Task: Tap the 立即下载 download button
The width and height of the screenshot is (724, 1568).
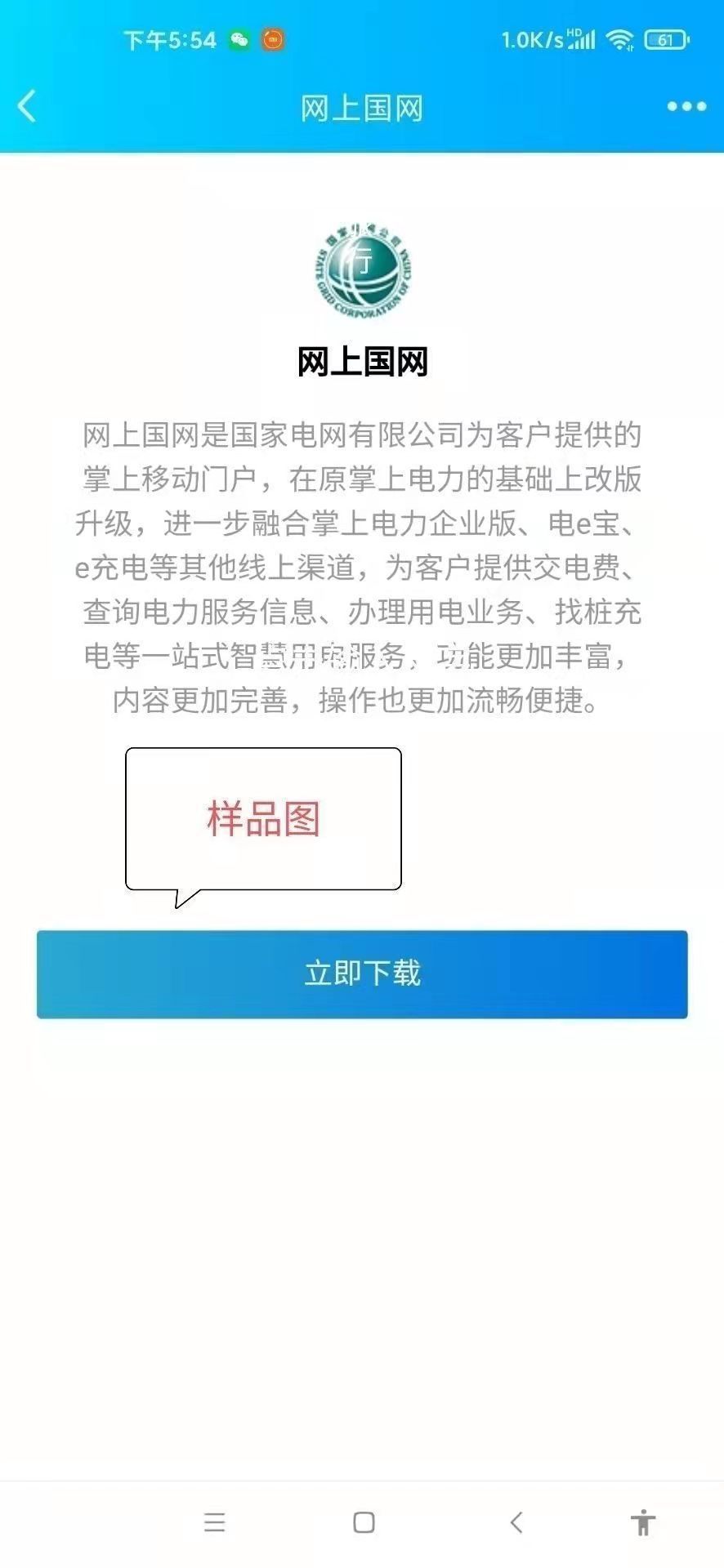Action: click(x=362, y=973)
